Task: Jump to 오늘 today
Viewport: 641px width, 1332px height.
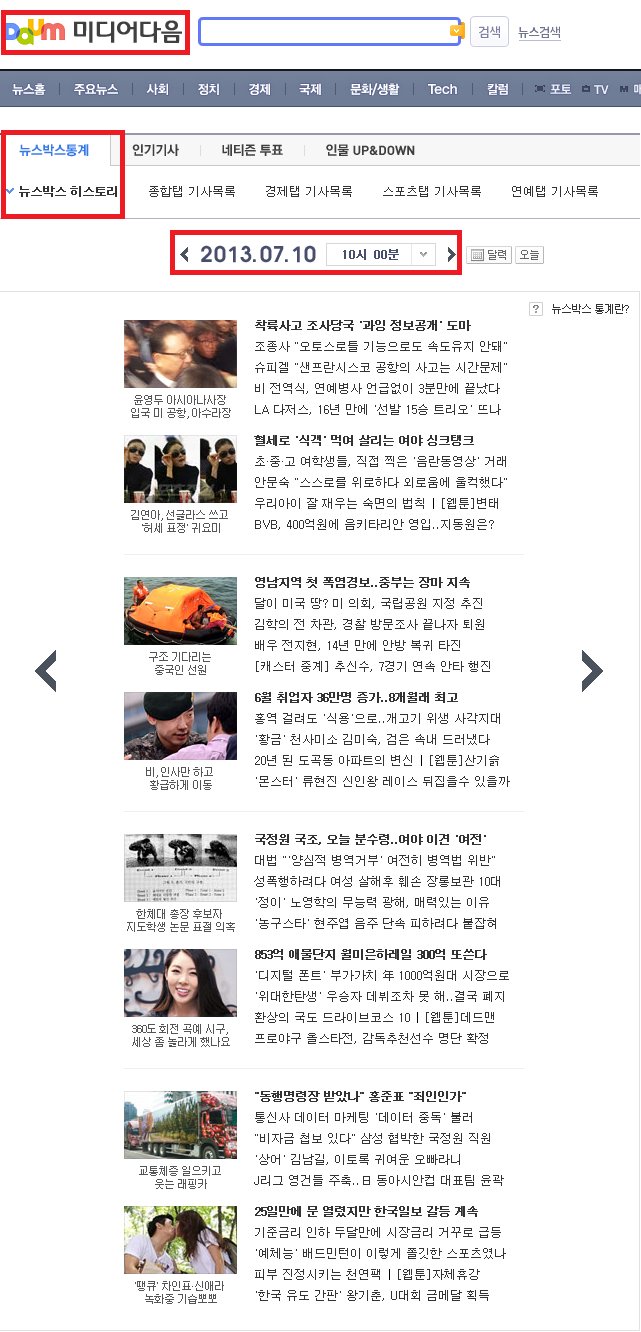Action: tap(529, 255)
